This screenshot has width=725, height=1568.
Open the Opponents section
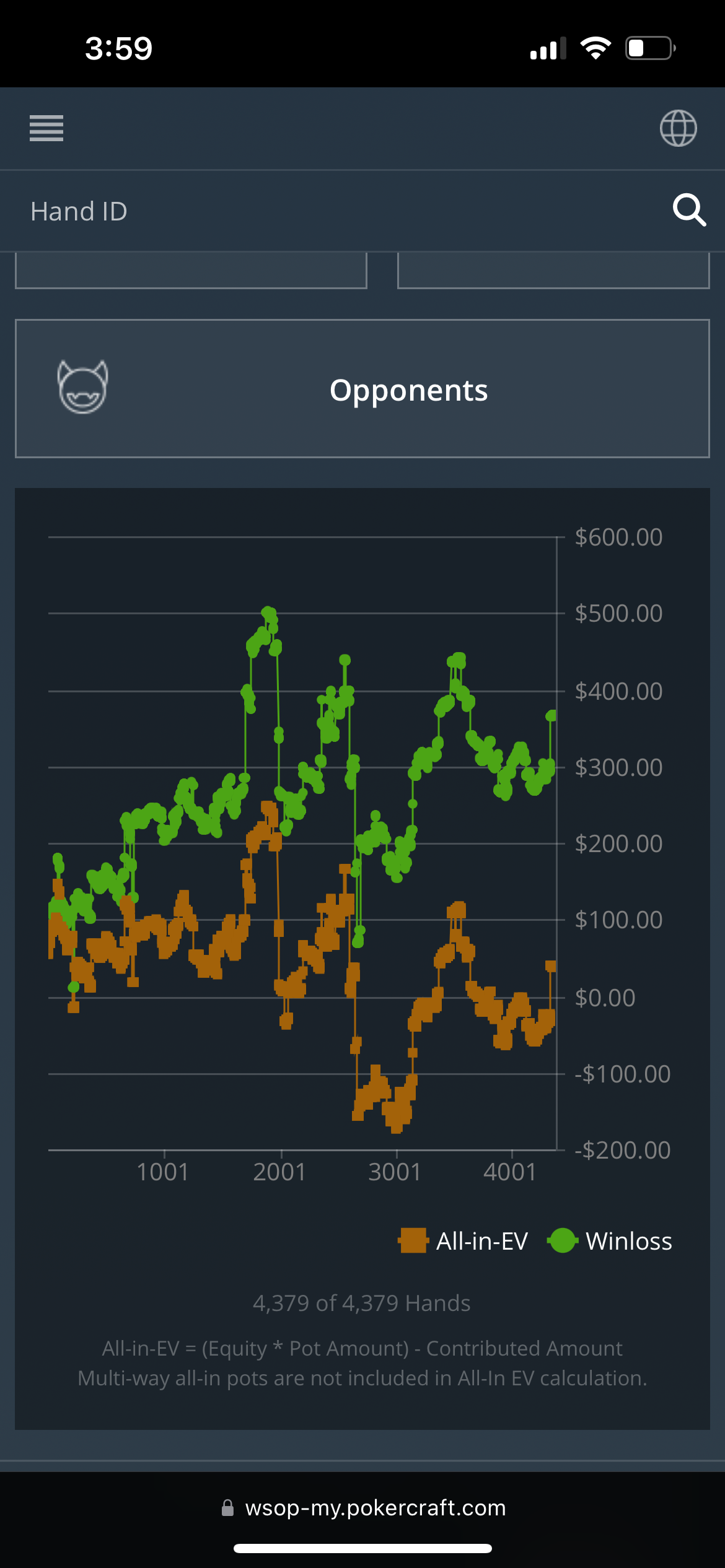(362, 389)
